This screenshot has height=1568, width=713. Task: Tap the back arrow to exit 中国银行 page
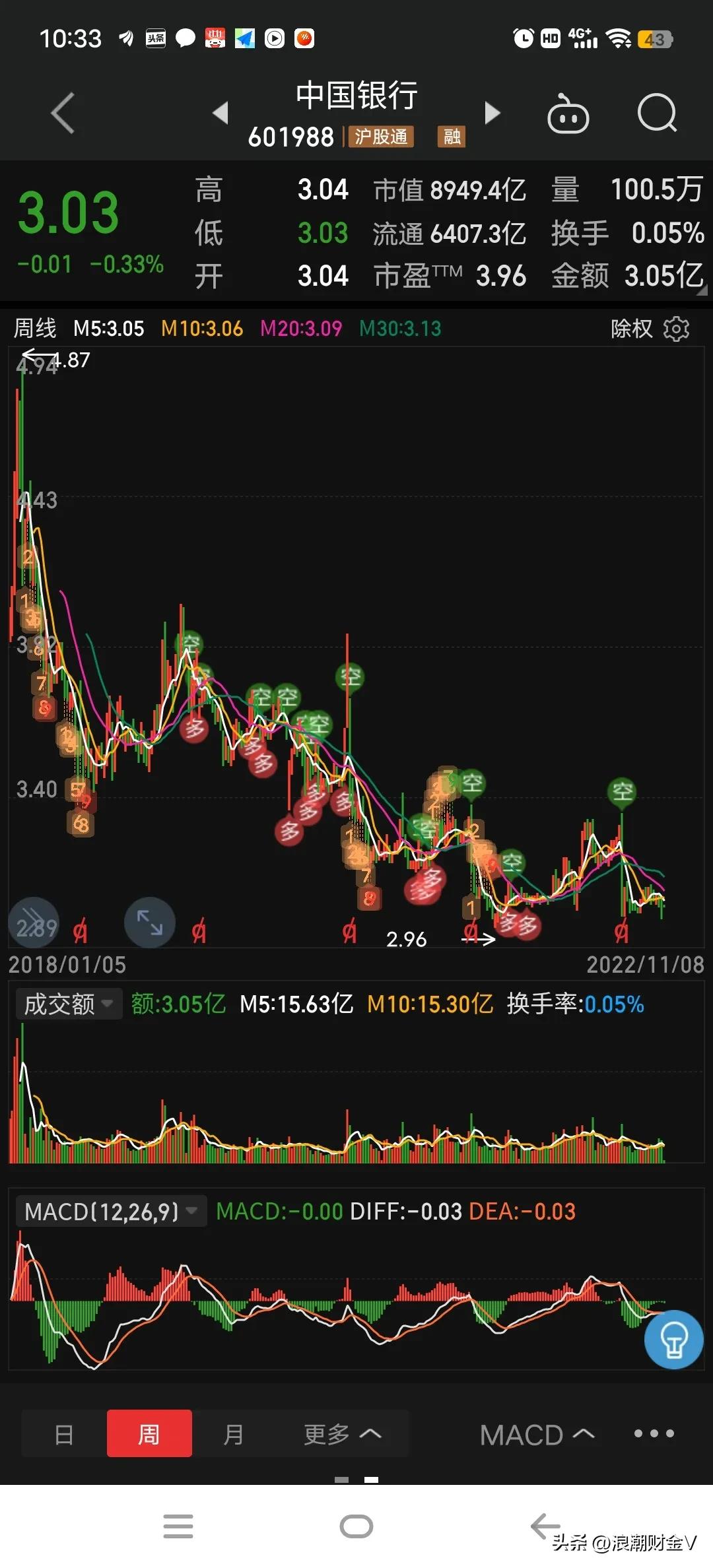[x=63, y=114]
